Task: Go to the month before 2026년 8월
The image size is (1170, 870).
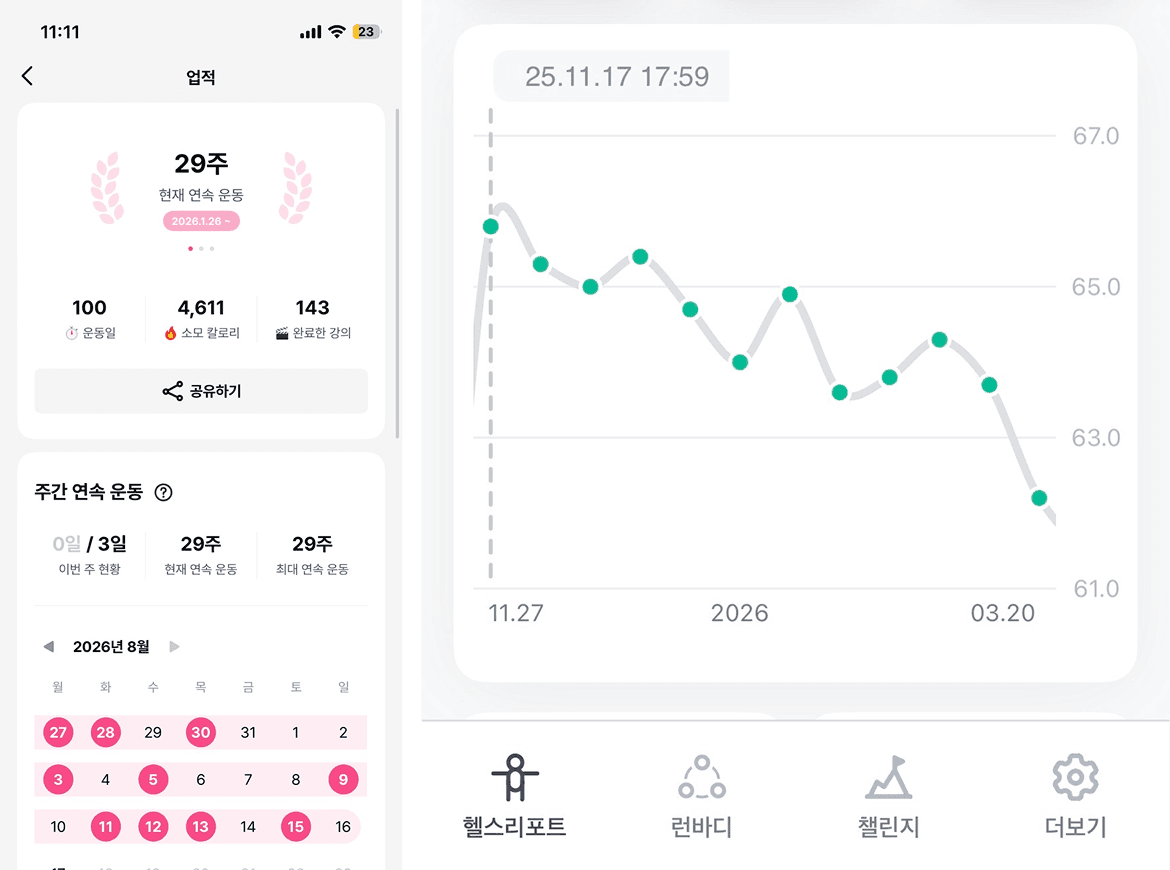Action: (x=49, y=647)
